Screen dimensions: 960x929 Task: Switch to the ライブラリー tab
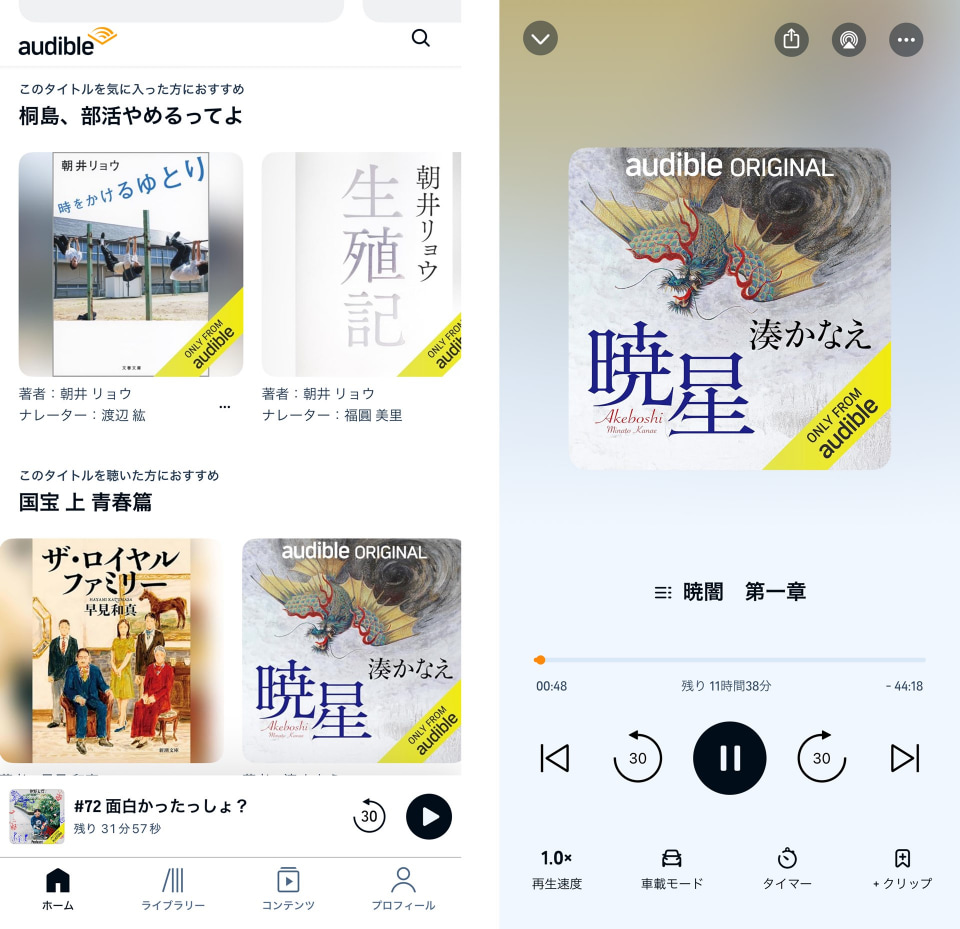click(x=173, y=889)
